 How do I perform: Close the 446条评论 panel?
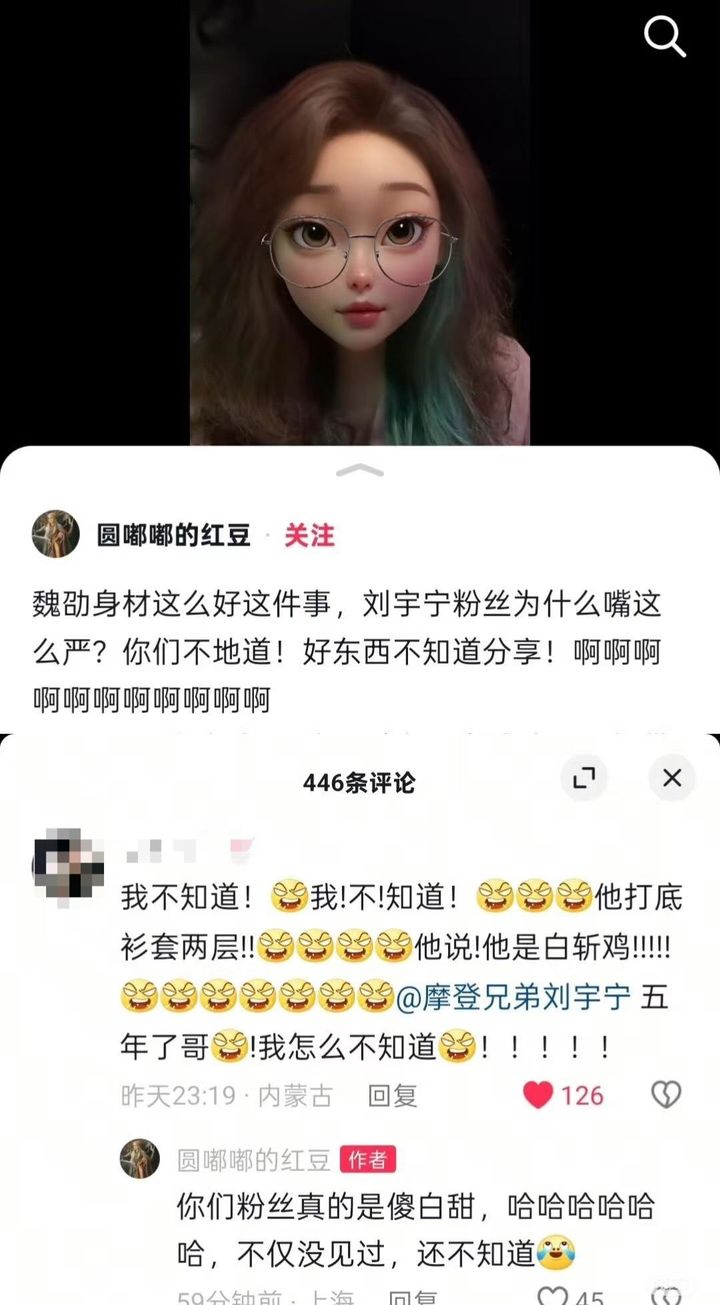[672, 778]
